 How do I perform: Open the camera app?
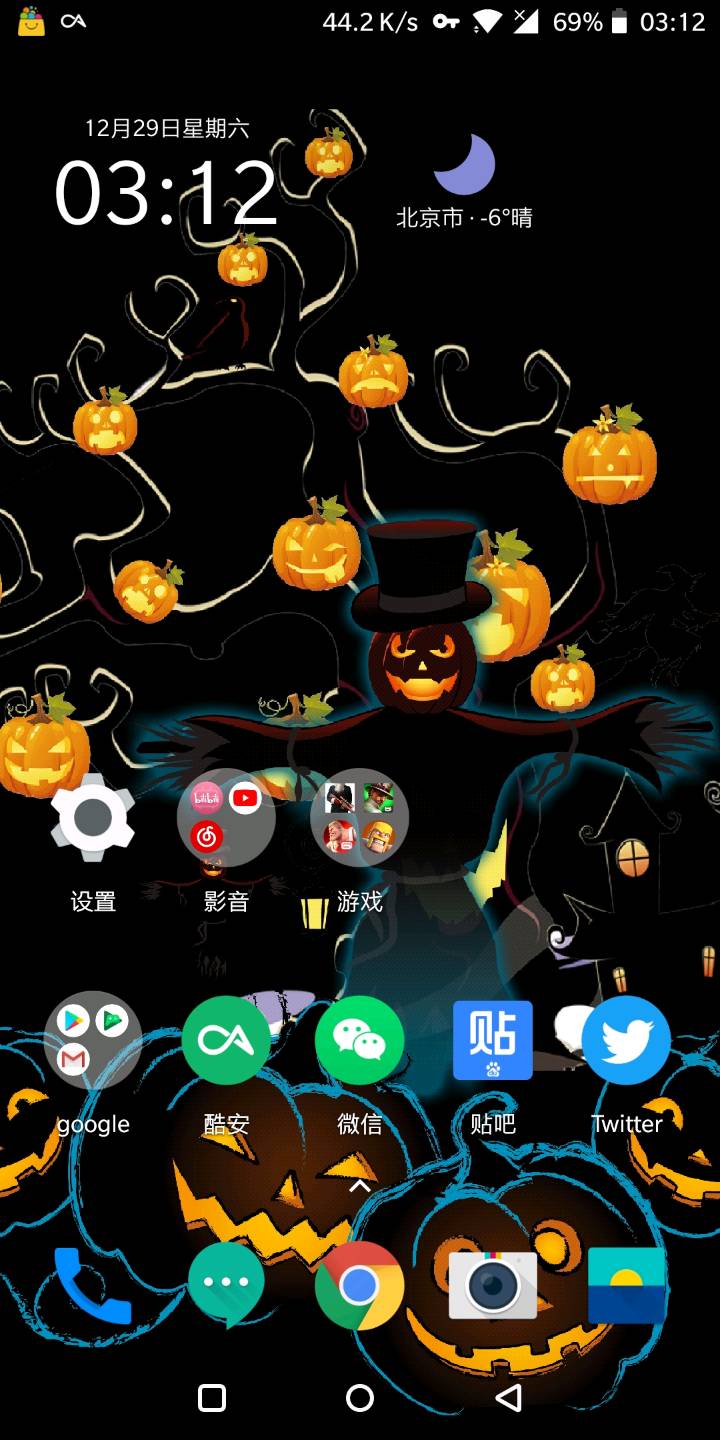point(493,1285)
